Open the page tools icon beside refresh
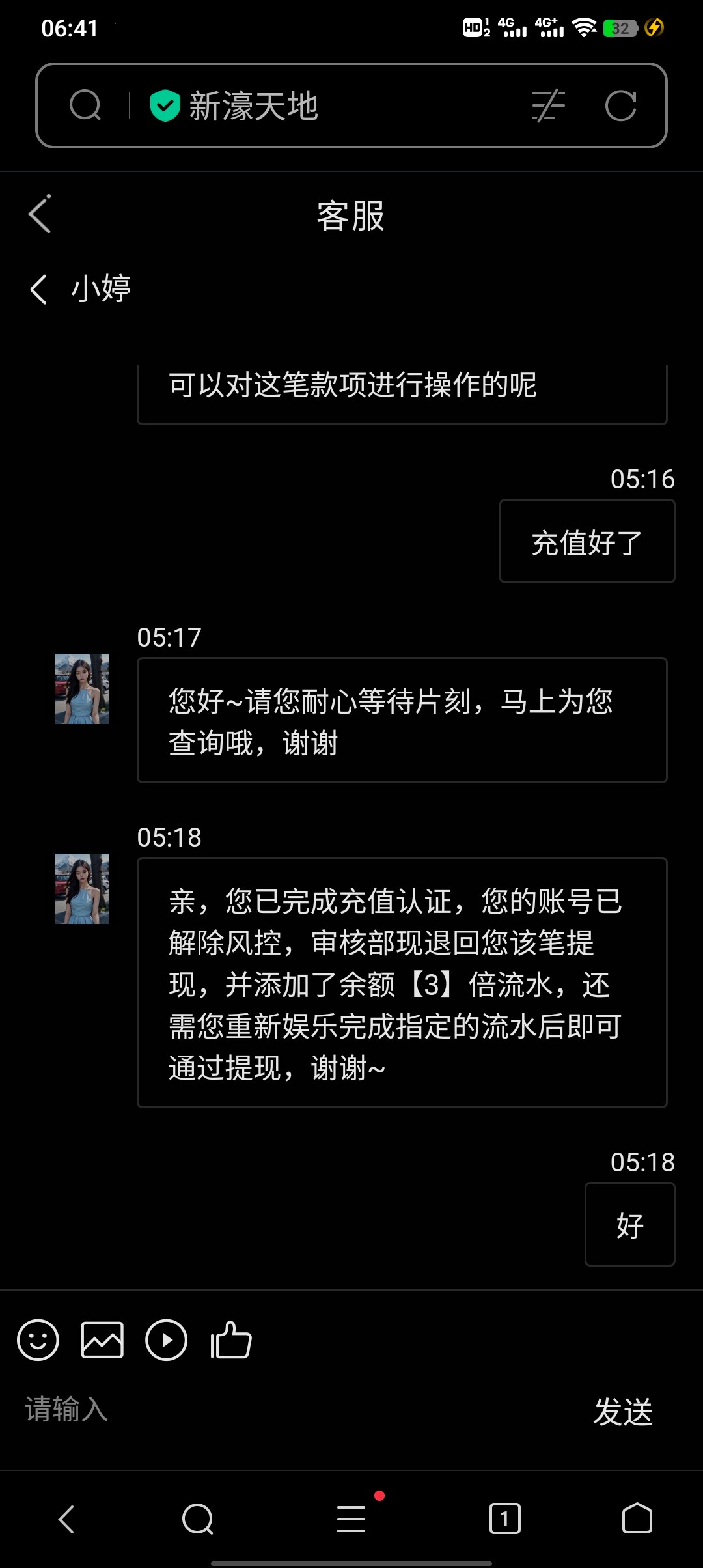 pos(548,105)
